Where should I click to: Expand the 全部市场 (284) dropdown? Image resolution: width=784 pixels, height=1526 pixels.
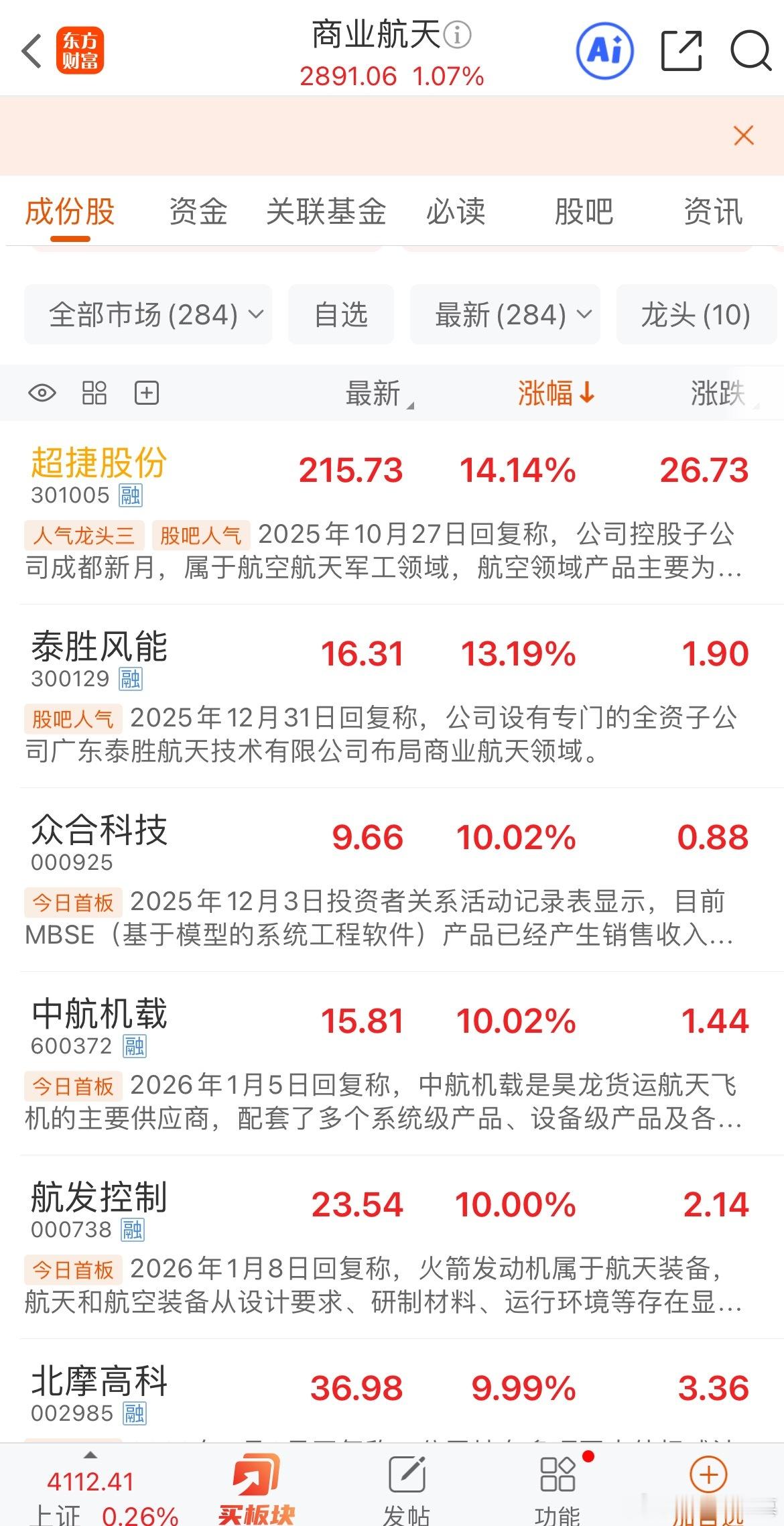click(x=149, y=314)
